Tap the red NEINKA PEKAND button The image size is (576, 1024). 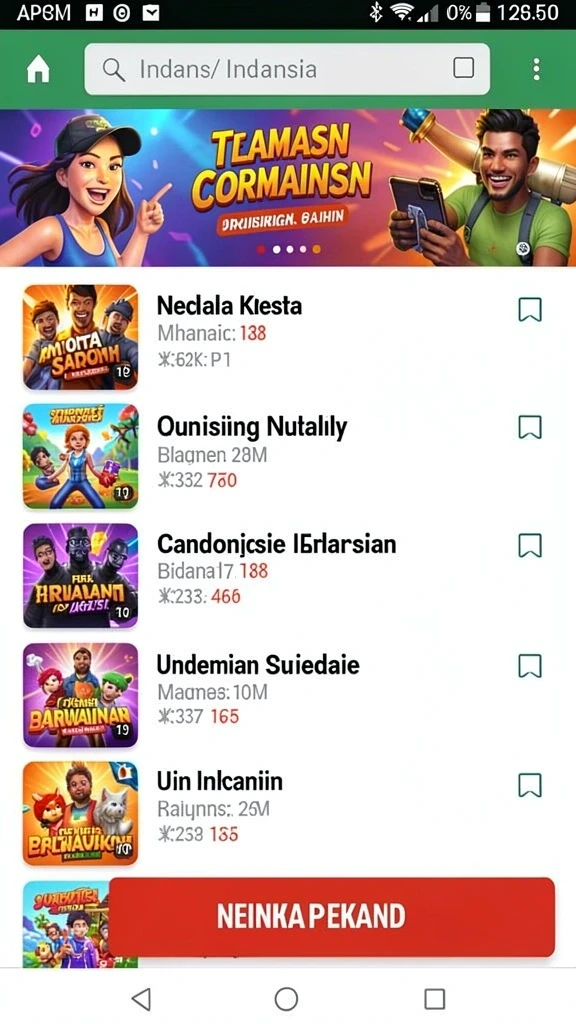(x=332, y=917)
